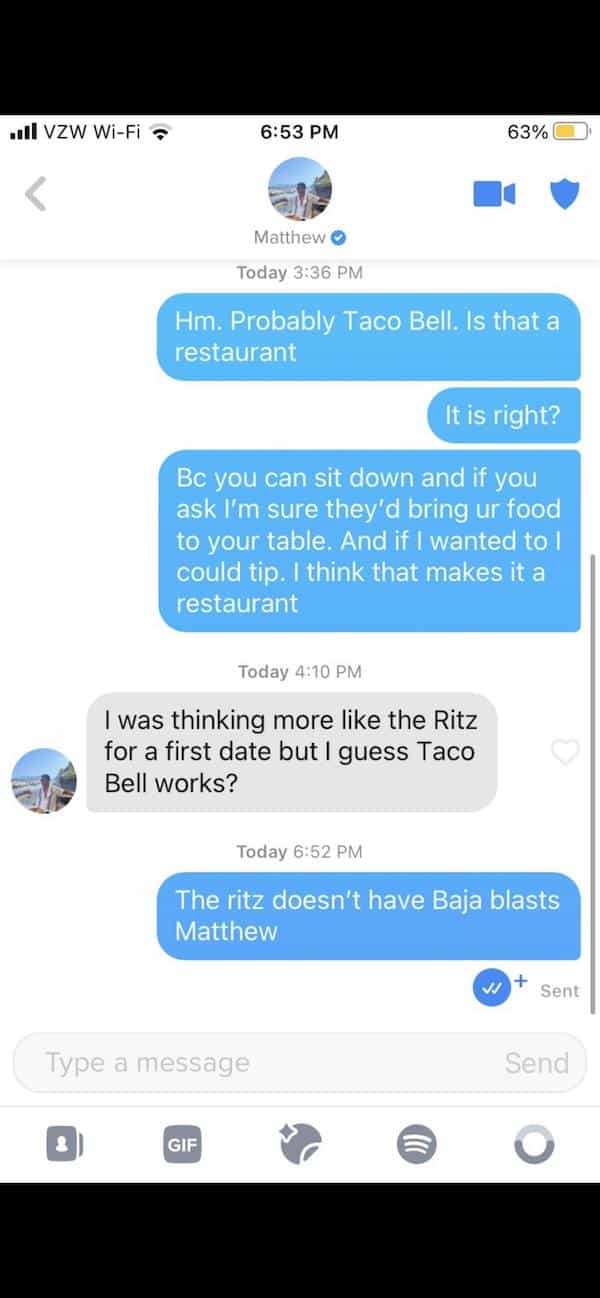The height and width of the screenshot is (1298, 600).
Task: Open Matthew's profile from header photo
Action: point(299,189)
